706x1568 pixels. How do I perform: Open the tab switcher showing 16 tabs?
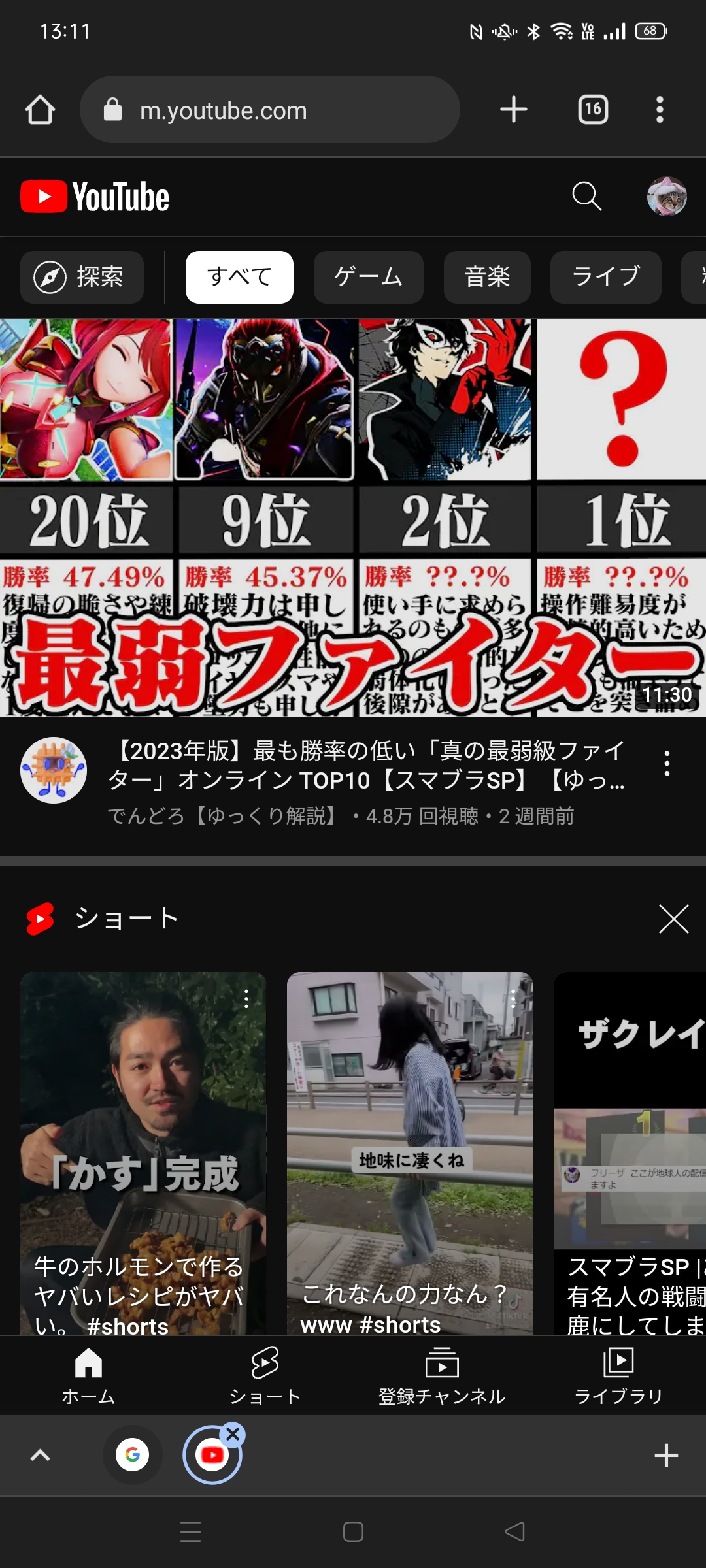pos(593,109)
